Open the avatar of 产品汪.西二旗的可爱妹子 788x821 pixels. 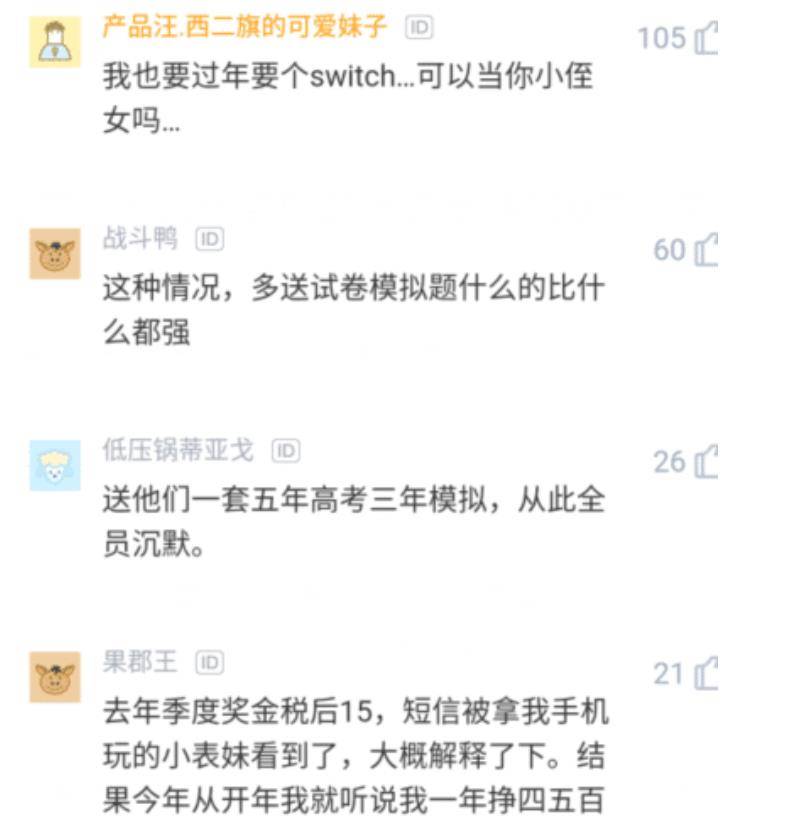tap(55, 42)
